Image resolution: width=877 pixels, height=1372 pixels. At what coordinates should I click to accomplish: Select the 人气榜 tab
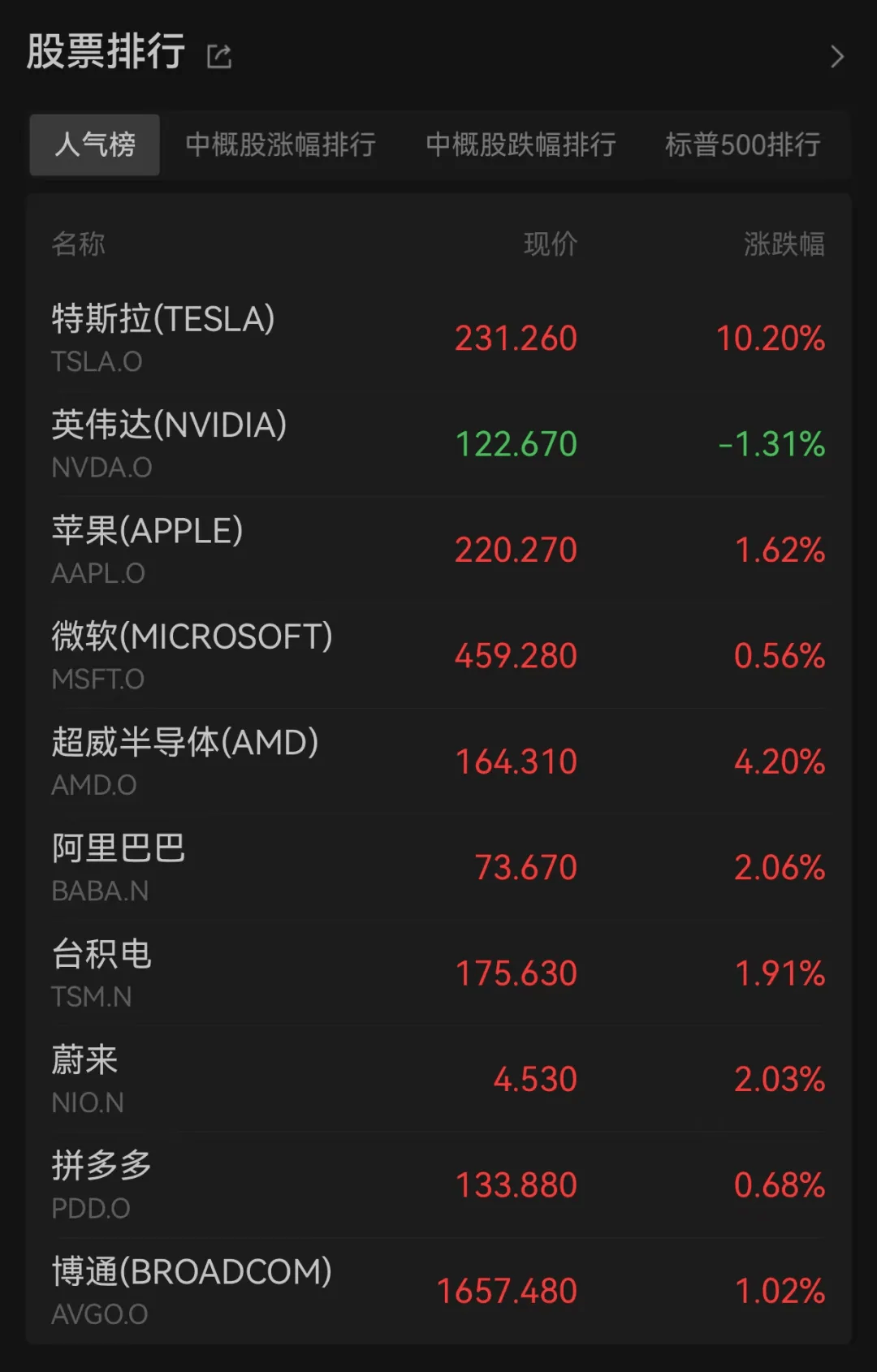95,145
